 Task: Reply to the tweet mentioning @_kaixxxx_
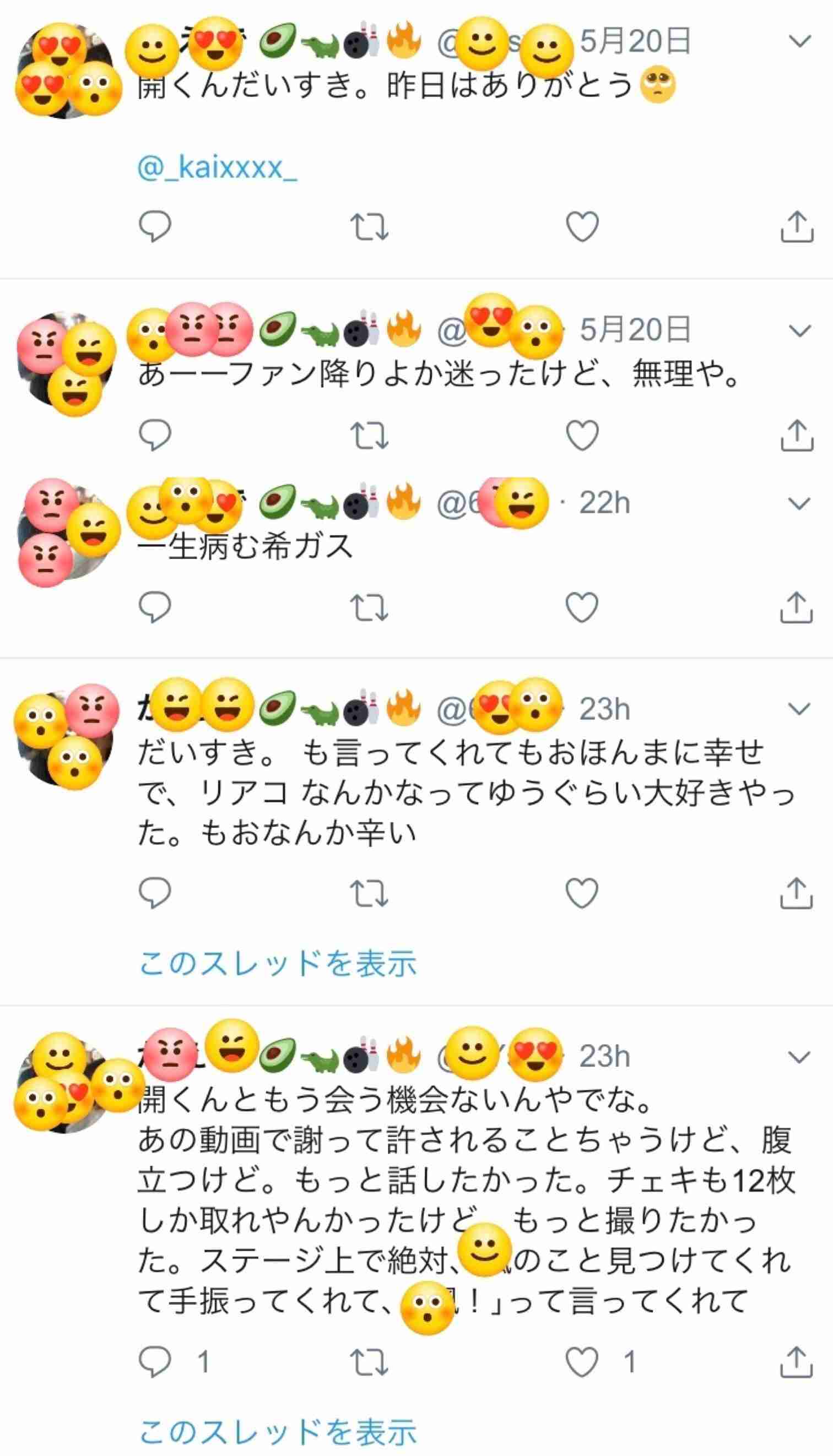154,226
